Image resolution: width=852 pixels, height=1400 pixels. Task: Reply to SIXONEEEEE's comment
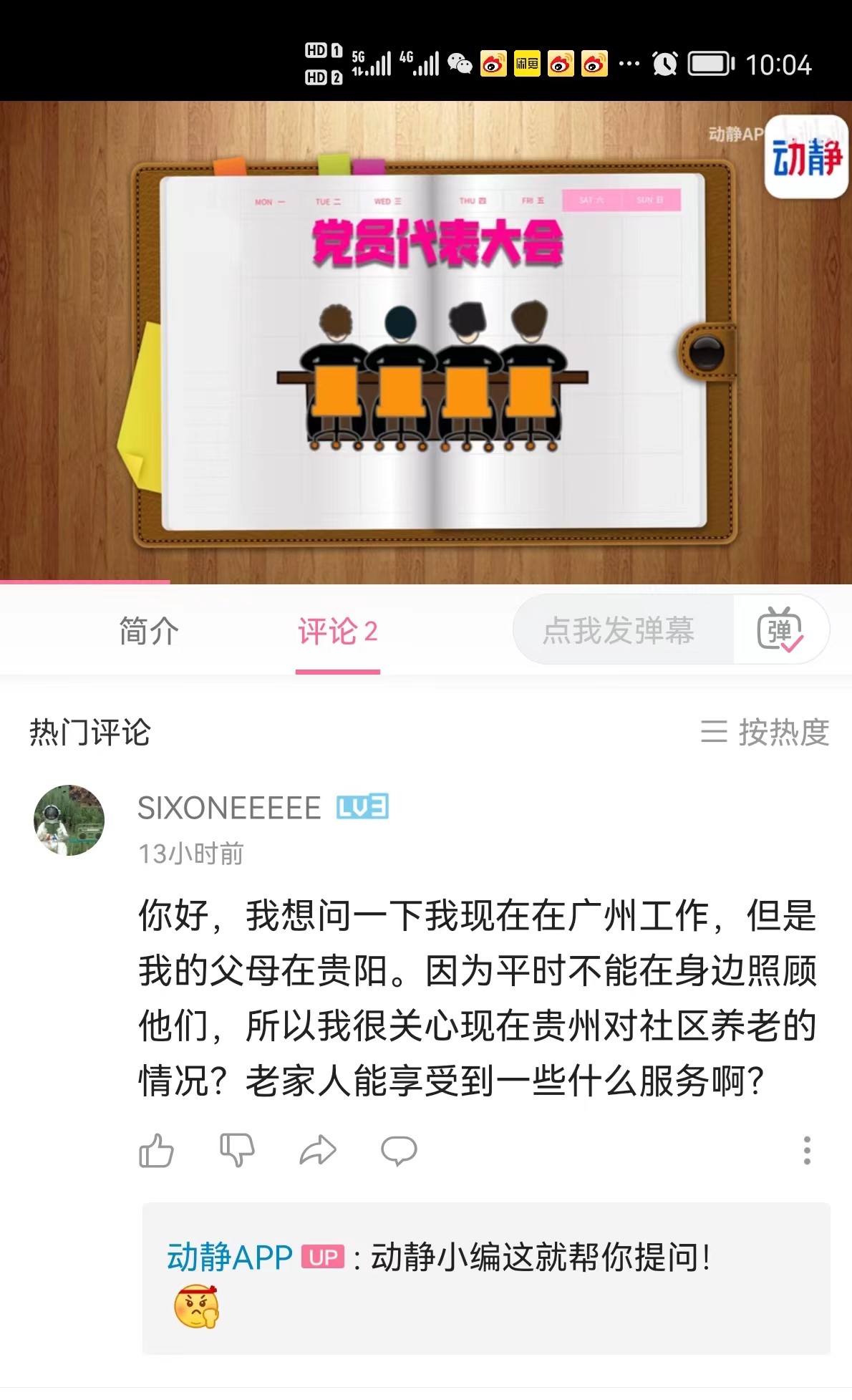[x=399, y=1150]
